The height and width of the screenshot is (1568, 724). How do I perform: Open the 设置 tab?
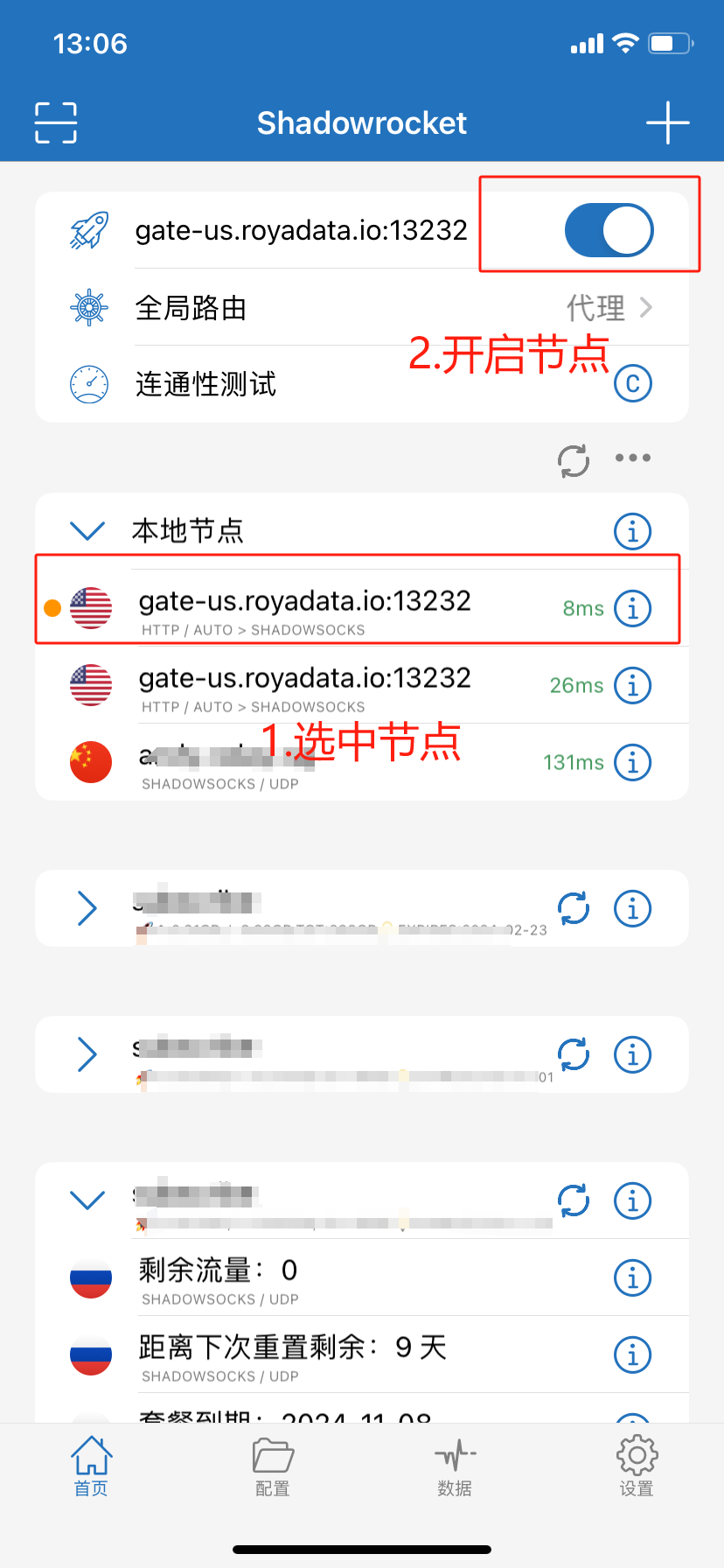tap(636, 1466)
